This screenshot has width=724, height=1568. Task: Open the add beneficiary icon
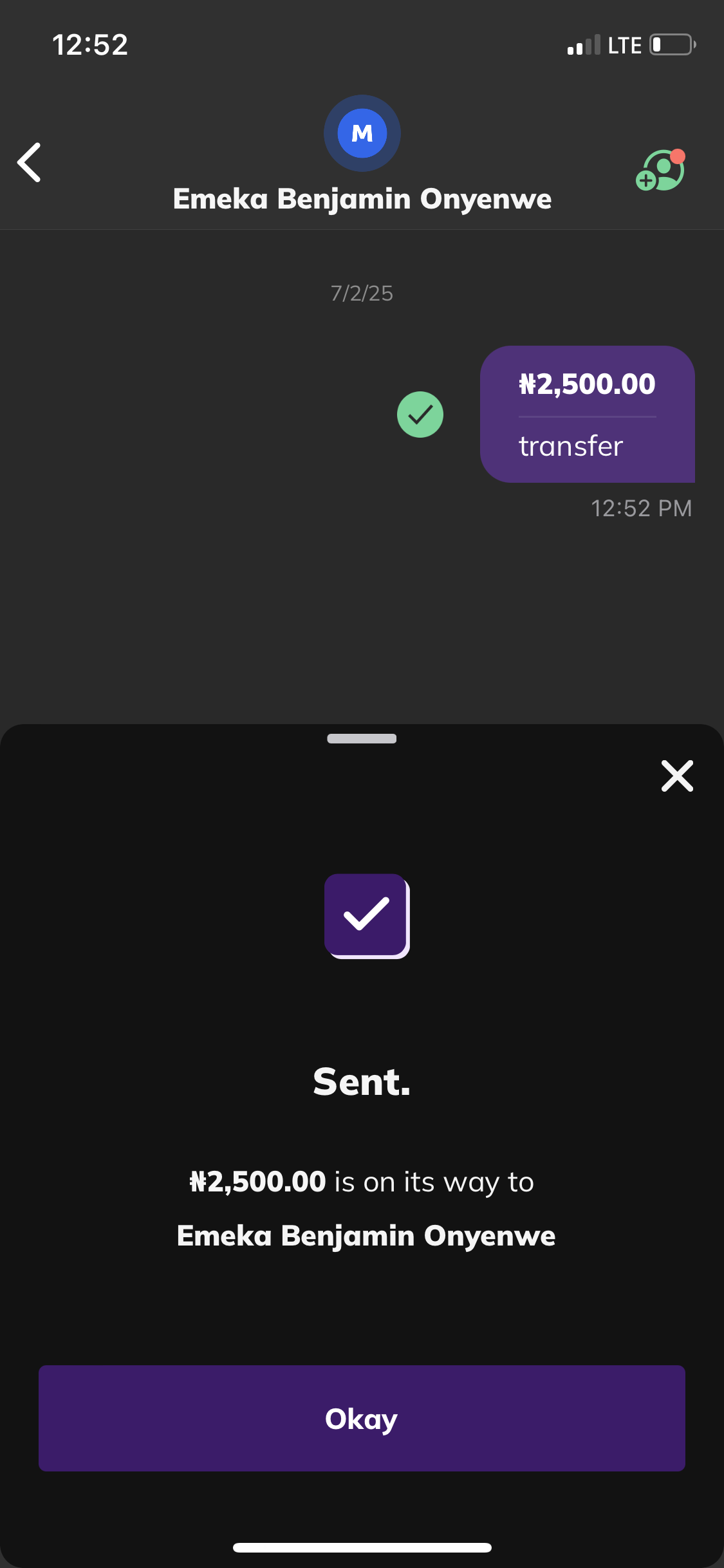point(660,171)
